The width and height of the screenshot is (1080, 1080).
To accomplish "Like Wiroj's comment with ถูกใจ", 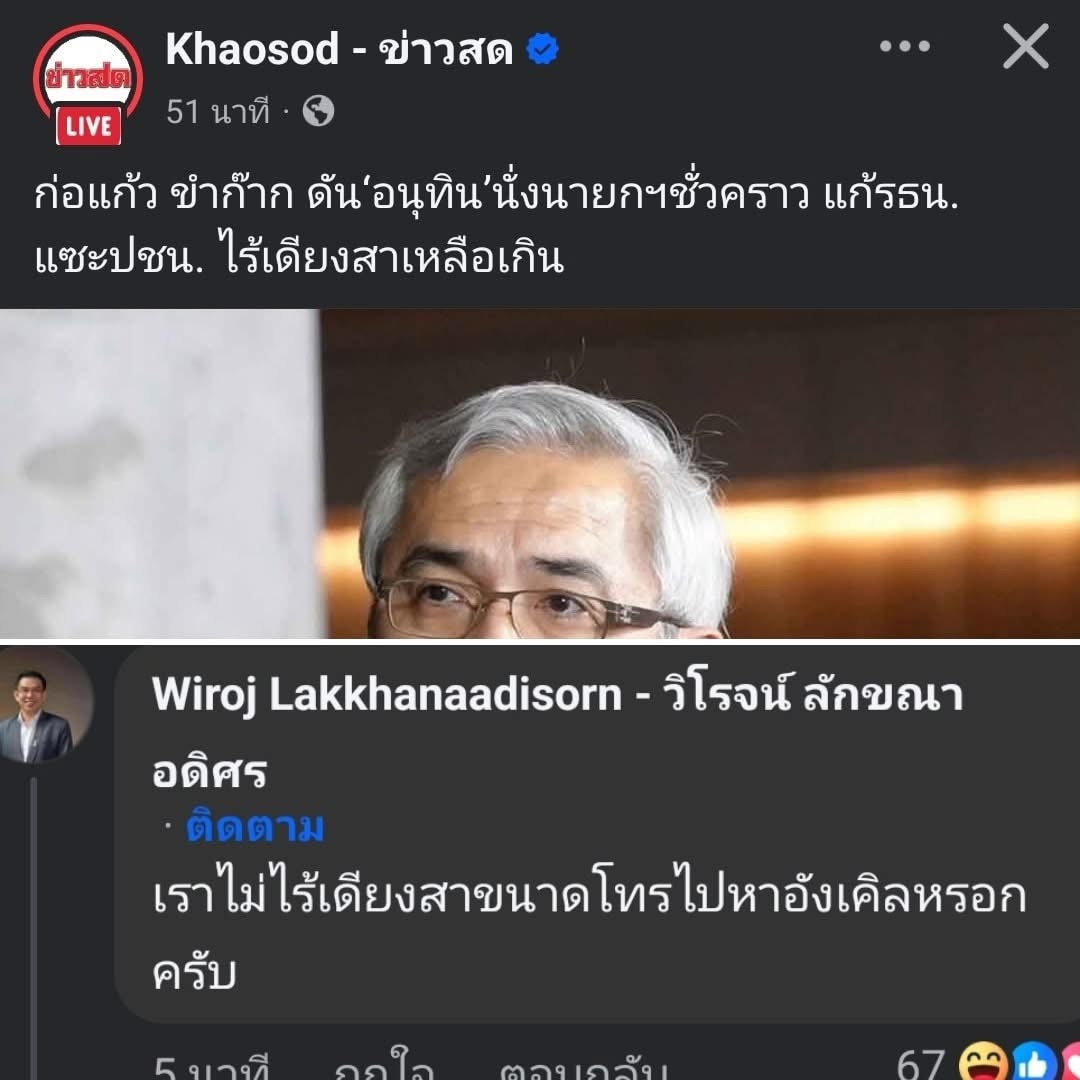I will point(384,1068).
